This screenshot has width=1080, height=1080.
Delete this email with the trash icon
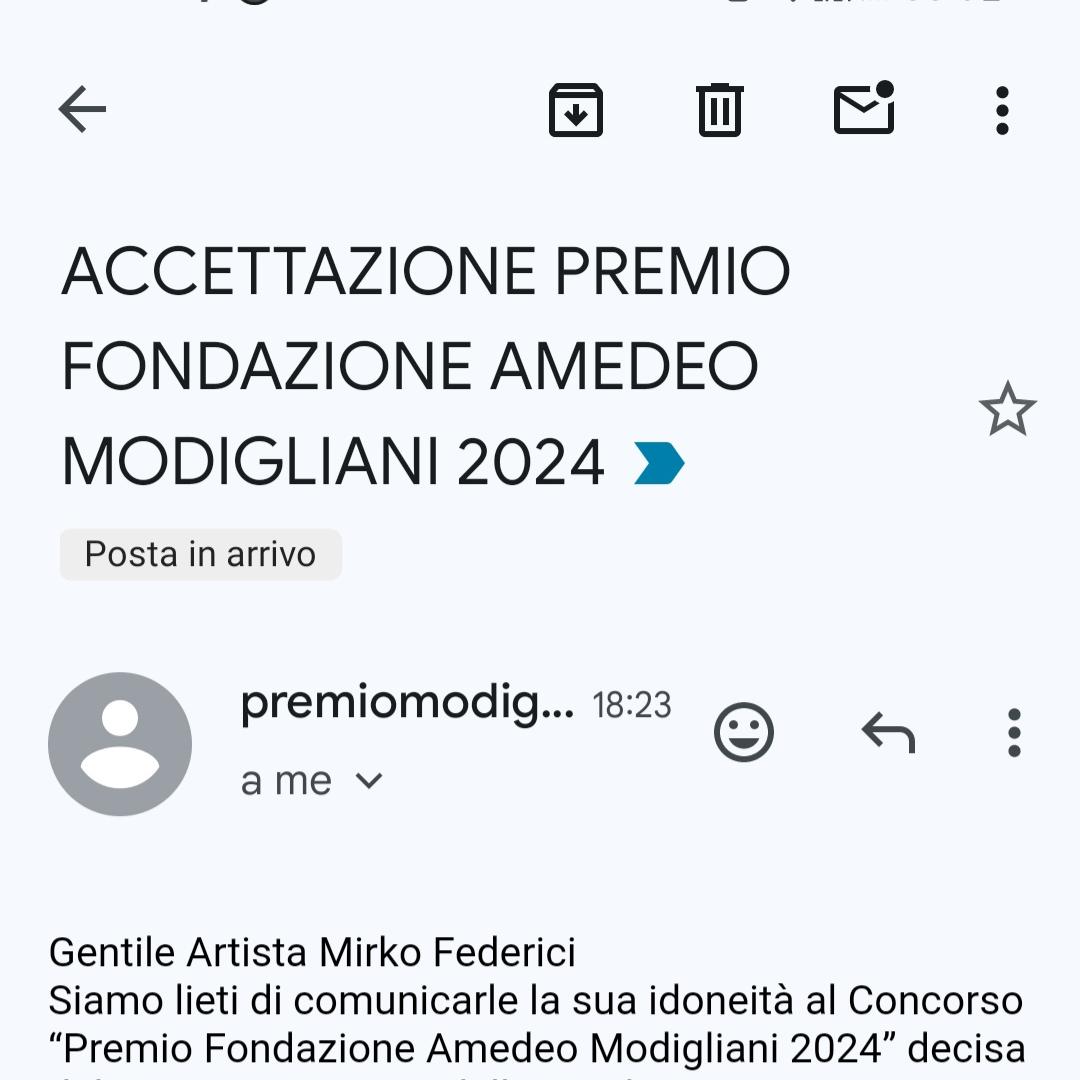(x=719, y=110)
